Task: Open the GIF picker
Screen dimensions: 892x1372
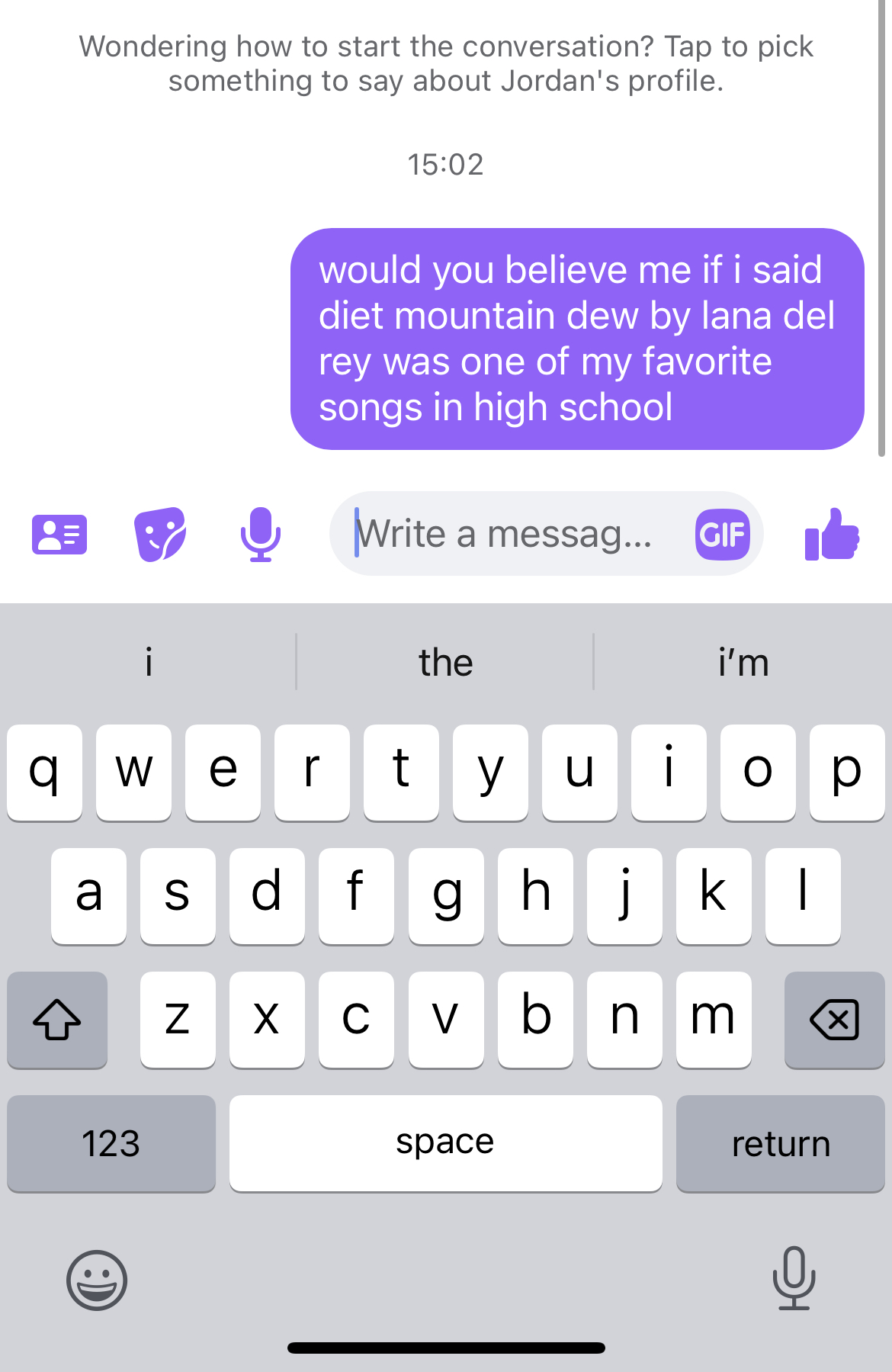Action: click(722, 534)
